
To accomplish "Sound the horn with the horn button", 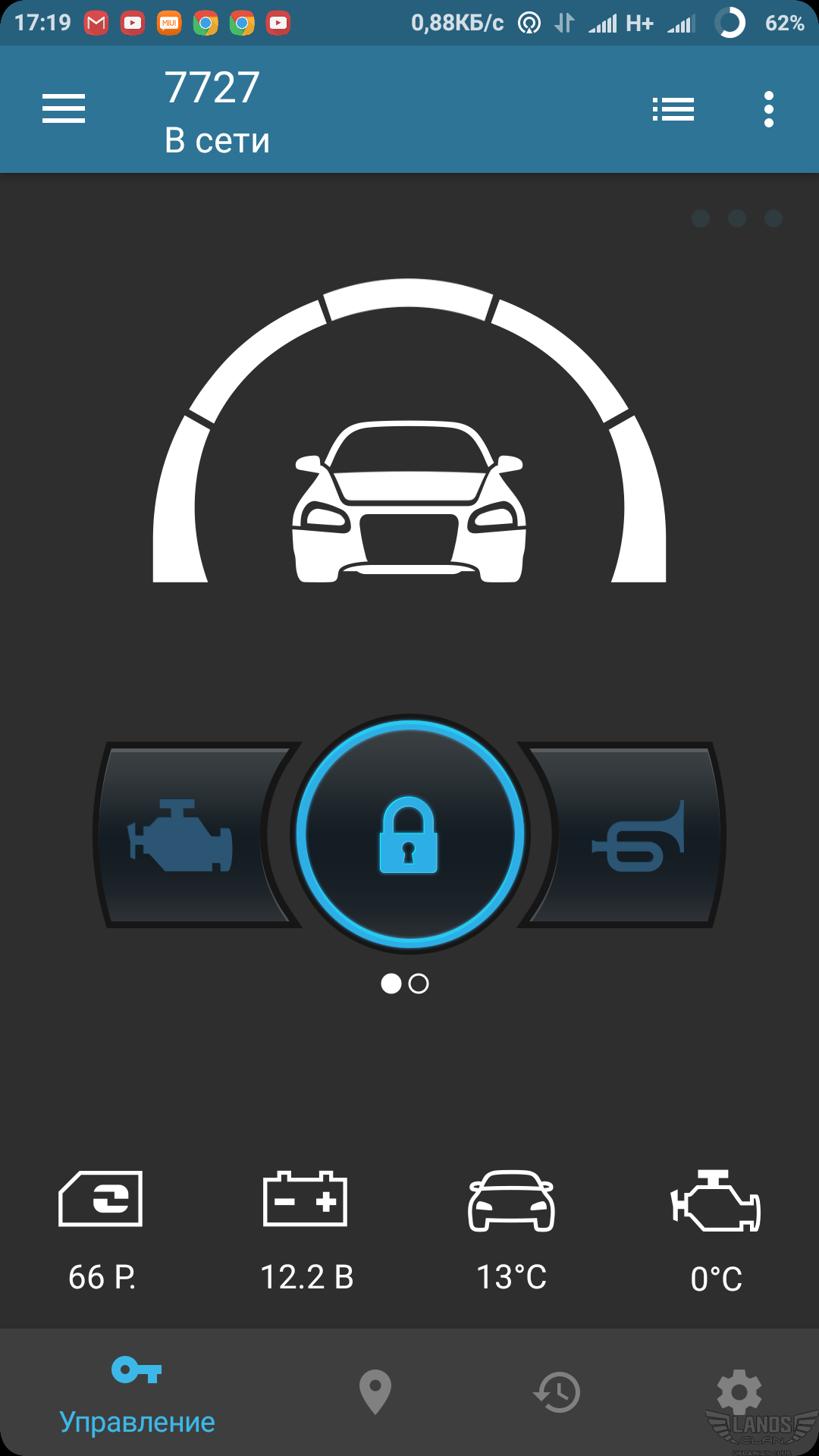I will [x=631, y=834].
